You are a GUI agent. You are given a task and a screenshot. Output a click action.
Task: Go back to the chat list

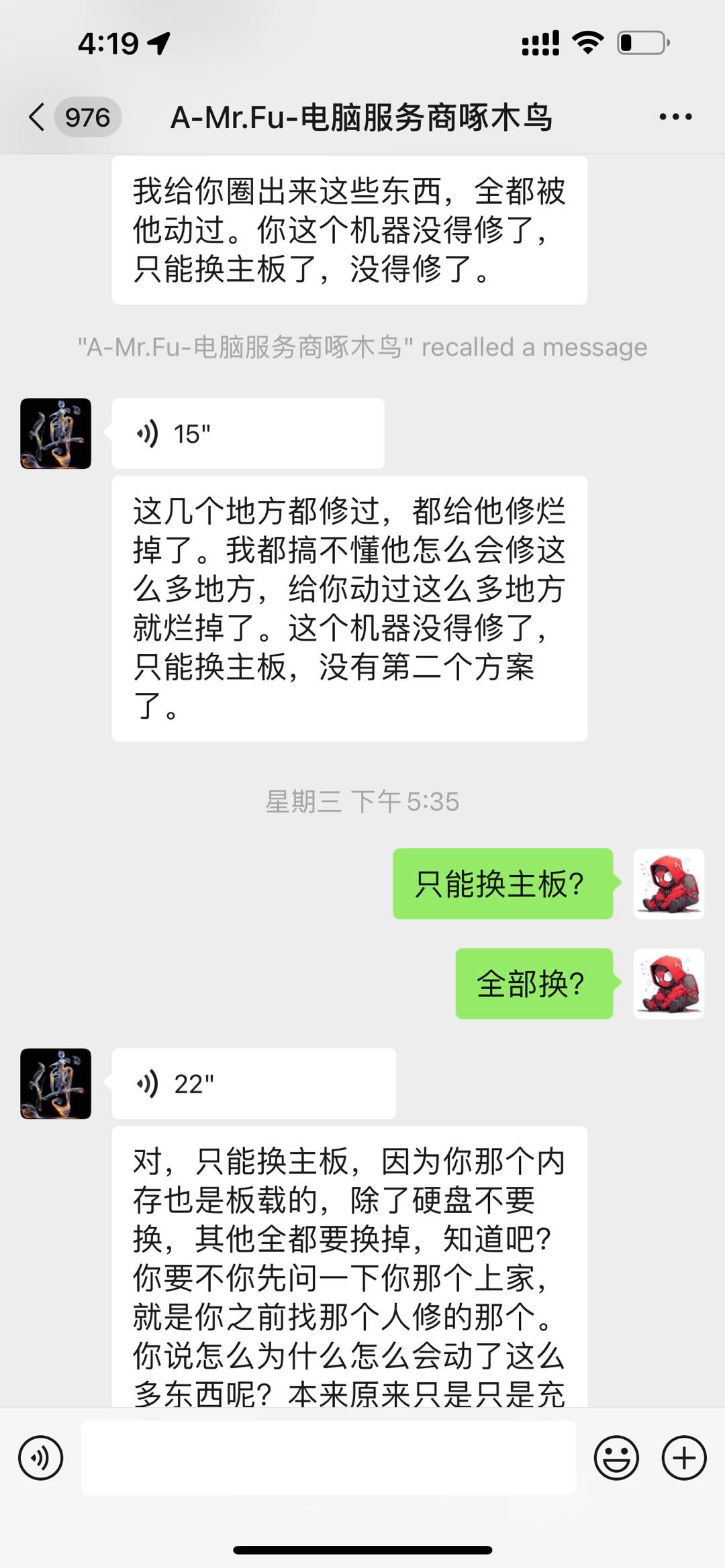(x=38, y=117)
